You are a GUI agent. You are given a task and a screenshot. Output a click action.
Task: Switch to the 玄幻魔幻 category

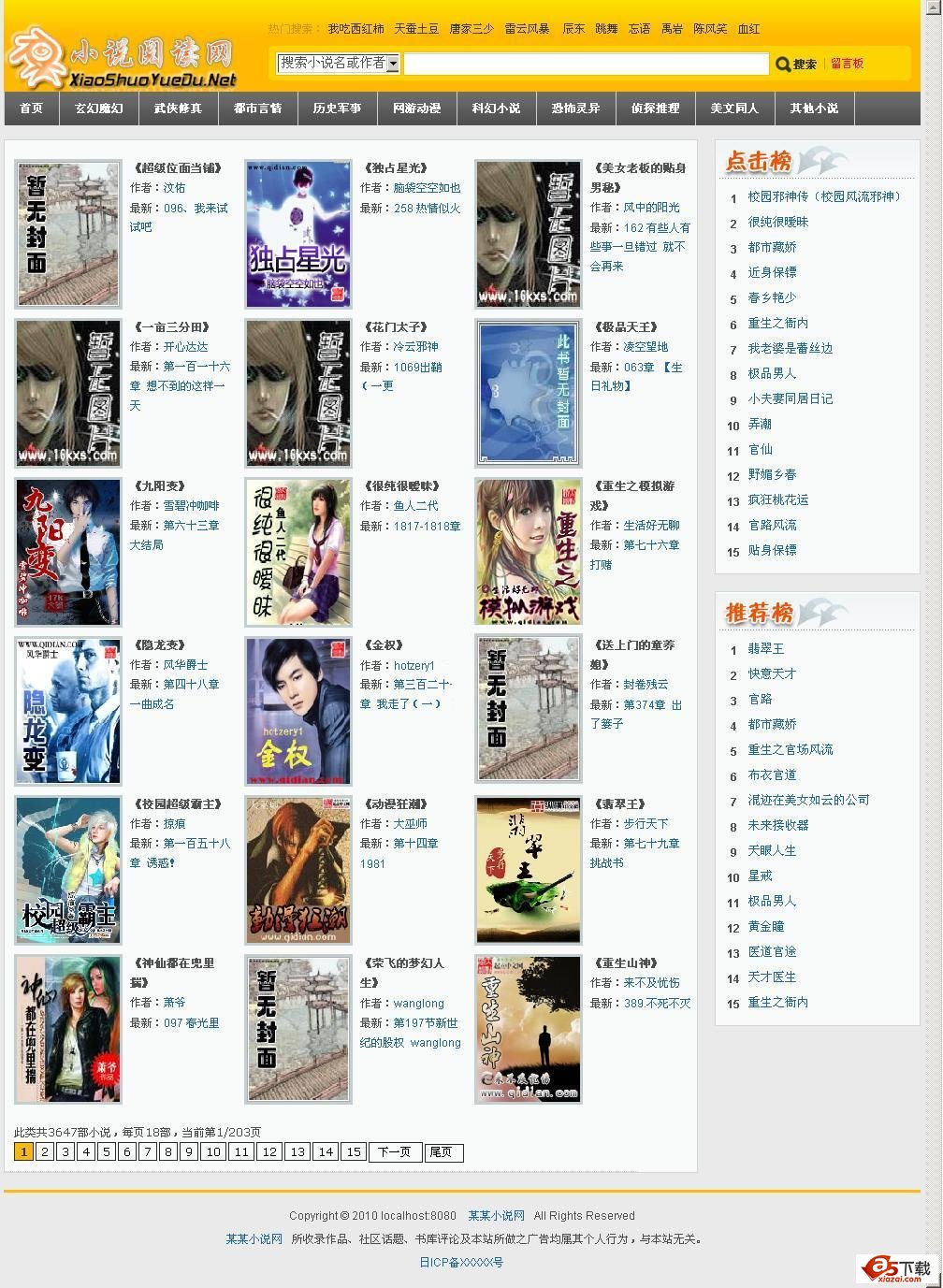(x=99, y=109)
